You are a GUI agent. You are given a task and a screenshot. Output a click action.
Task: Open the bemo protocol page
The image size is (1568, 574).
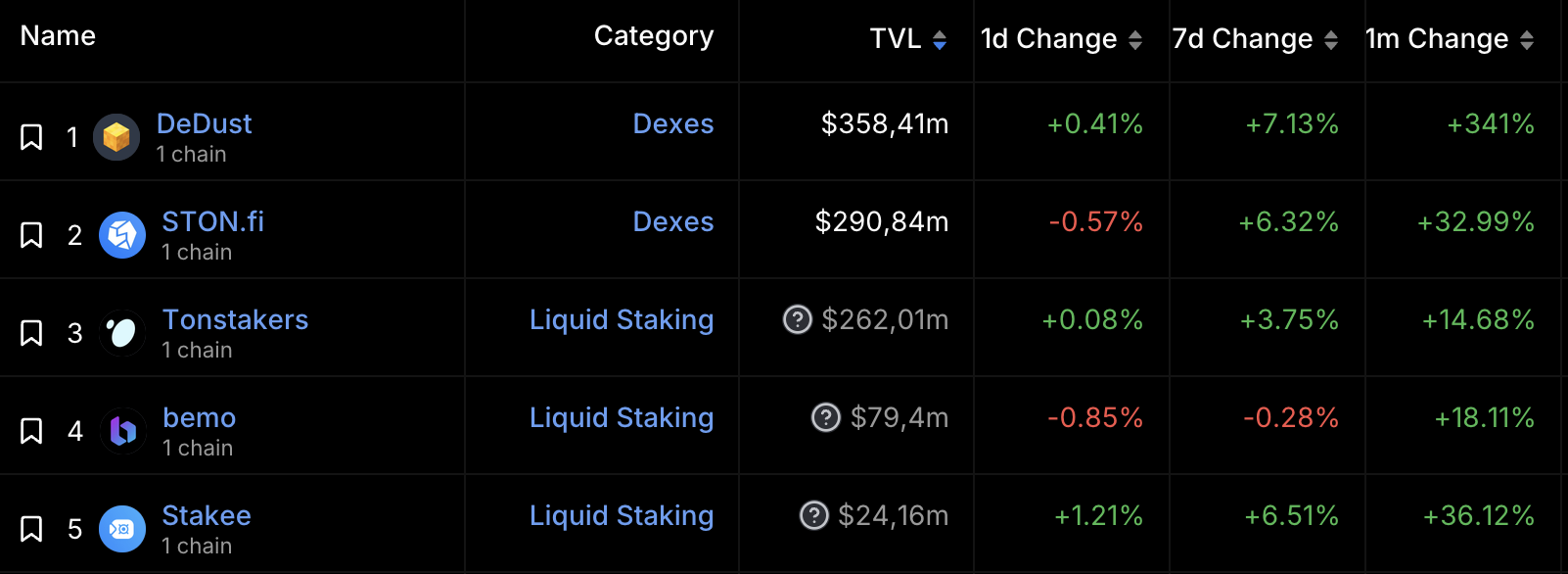(199, 417)
